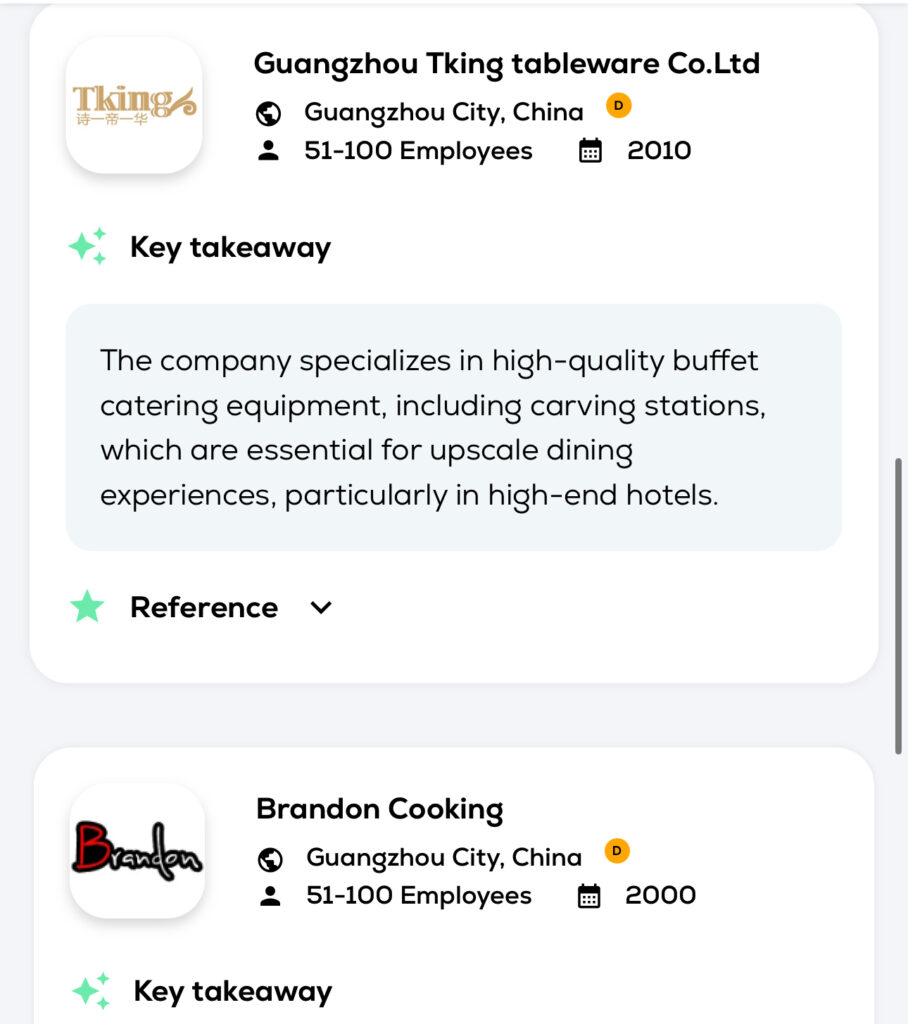Open Guangzhou Tking tableware Co.Ltd company card
The image size is (908, 1024).
point(506,64)
